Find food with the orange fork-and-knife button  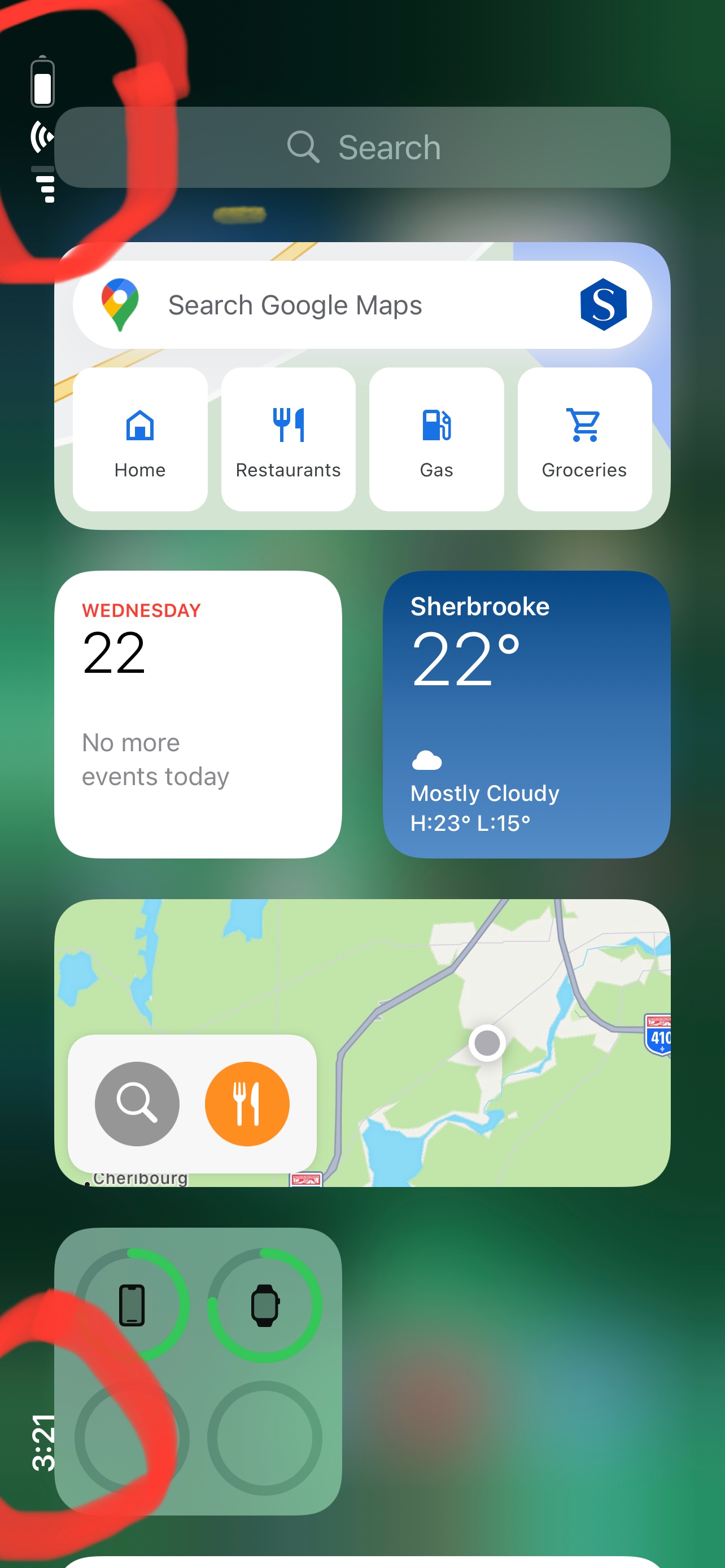(247, 1103)
